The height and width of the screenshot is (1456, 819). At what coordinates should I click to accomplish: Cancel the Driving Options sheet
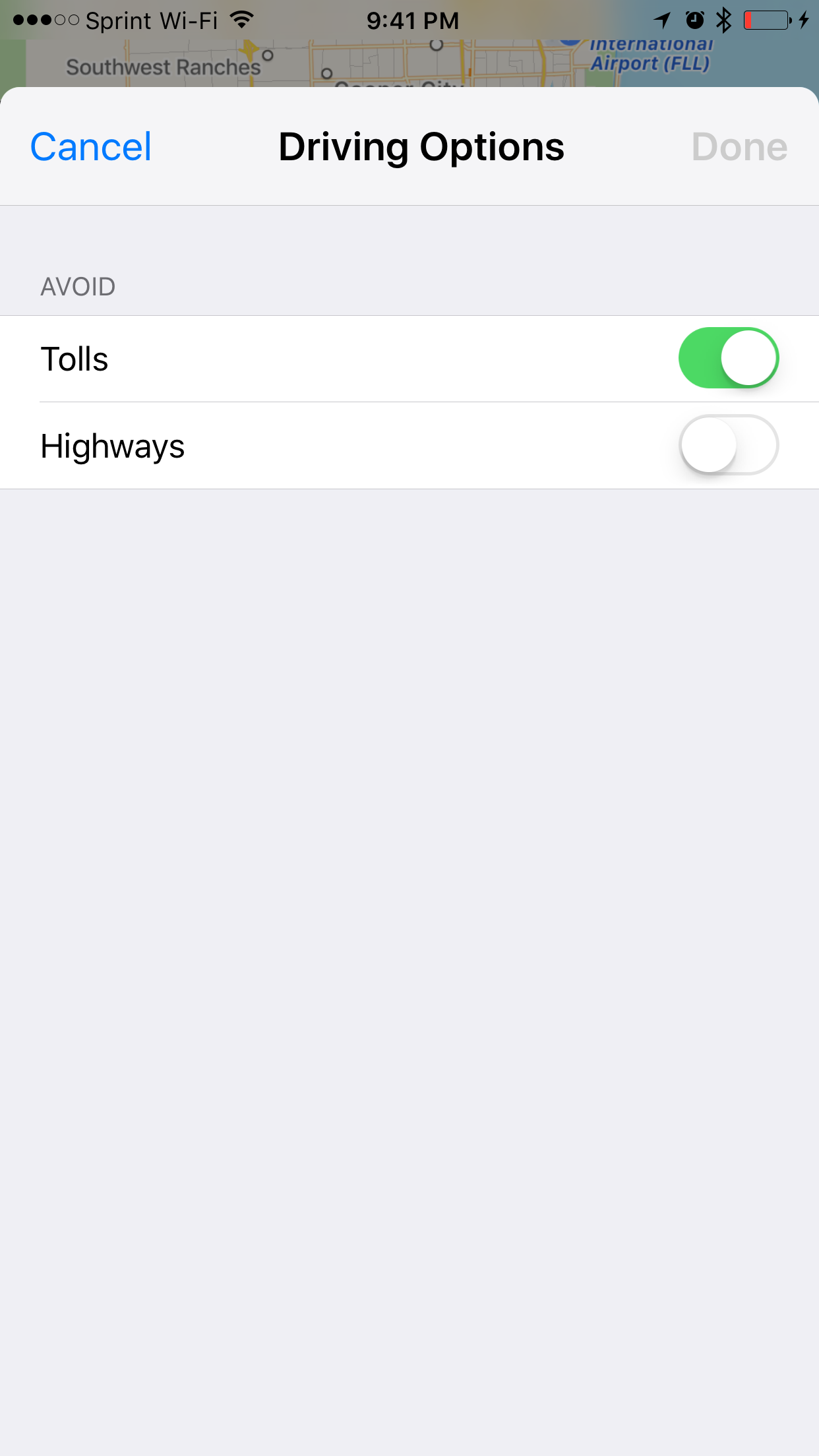[91, 146]
